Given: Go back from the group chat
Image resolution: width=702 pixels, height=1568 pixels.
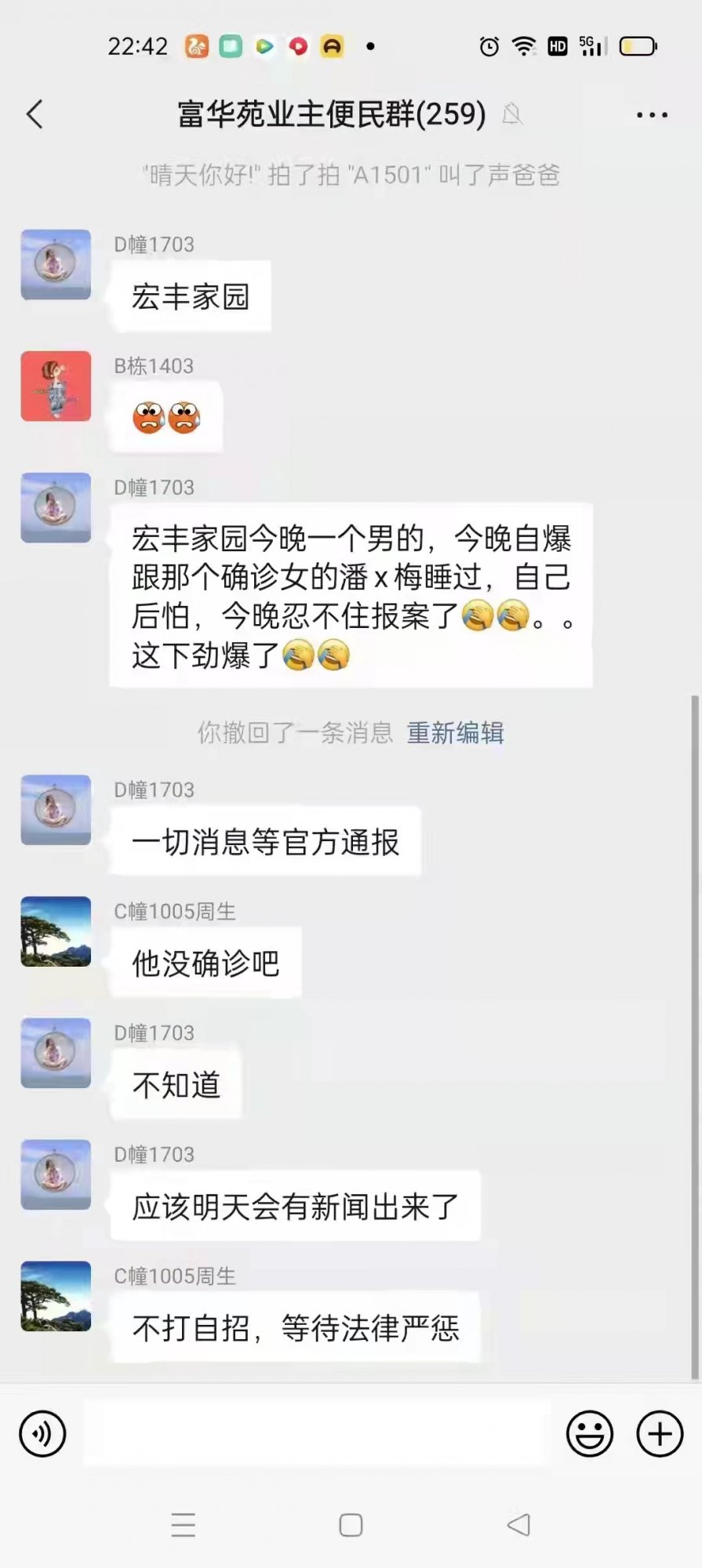Looking at the screenshot, I should 35,114.
